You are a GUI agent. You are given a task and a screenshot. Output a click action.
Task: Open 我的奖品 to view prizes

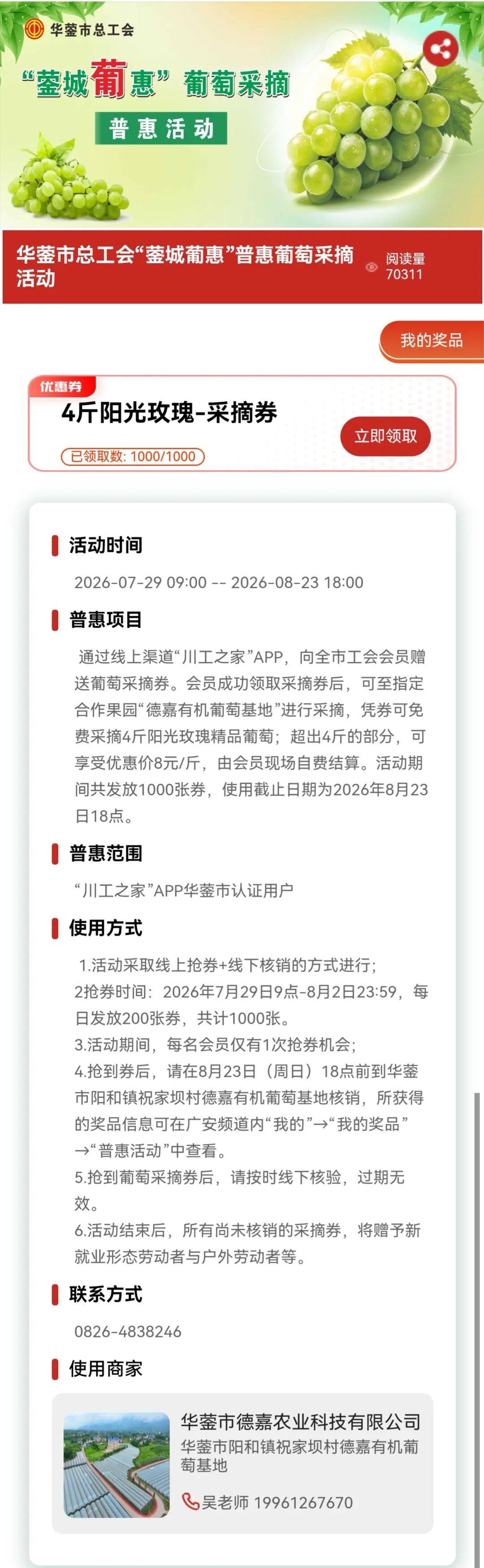tap(432, 341)
